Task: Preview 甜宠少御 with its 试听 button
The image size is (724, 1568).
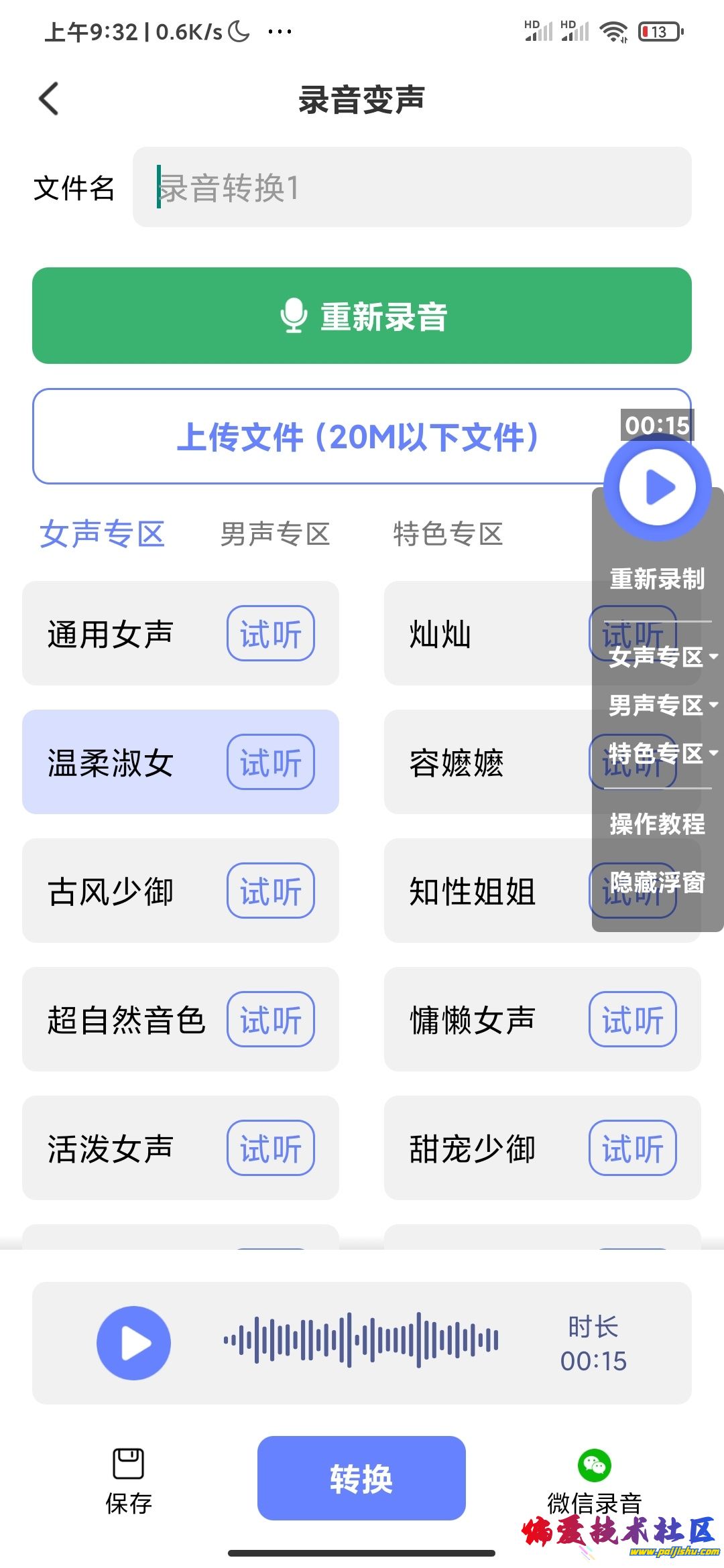Action: [633, 1149]
